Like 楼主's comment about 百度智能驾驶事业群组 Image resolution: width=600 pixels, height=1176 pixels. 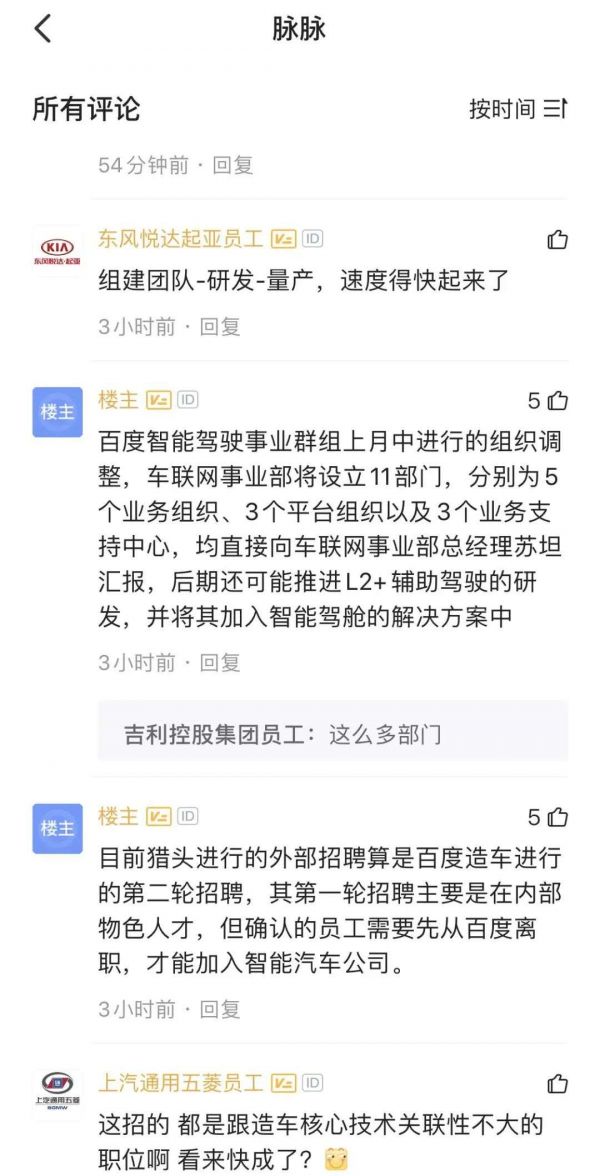[x=556, y=401]
